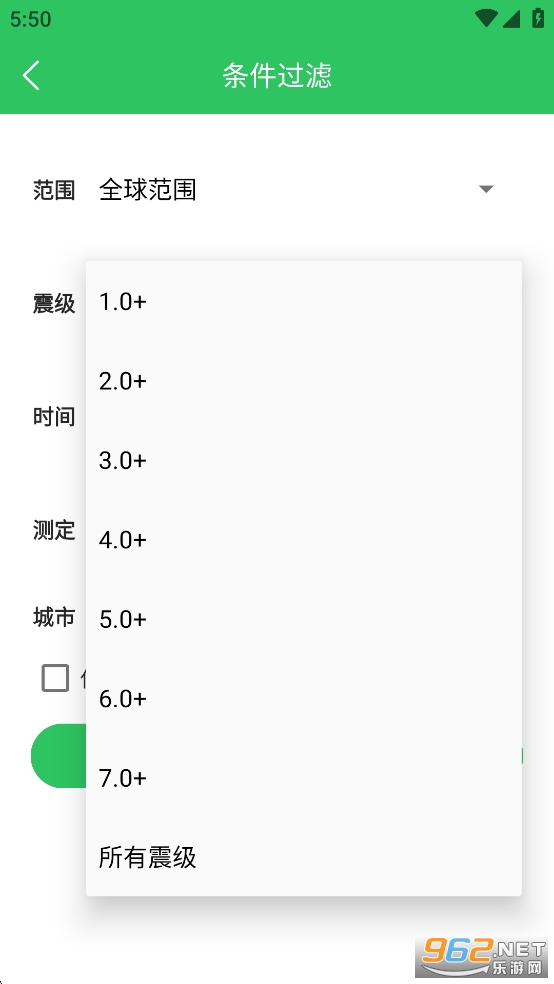
Task: Select 7.0+ magnitude
Action: [x=304, y=778]
